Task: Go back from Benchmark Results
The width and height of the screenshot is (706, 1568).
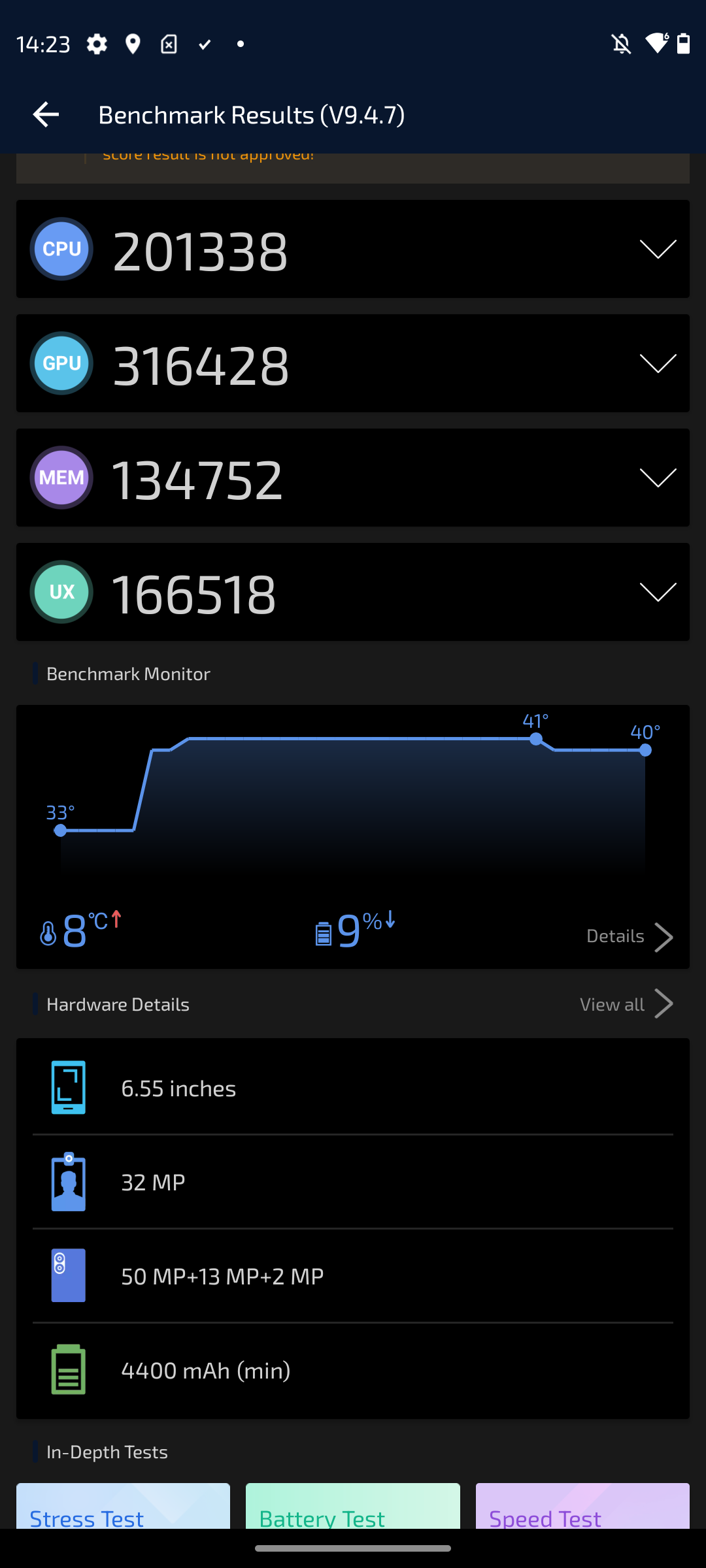Action: 46,115
